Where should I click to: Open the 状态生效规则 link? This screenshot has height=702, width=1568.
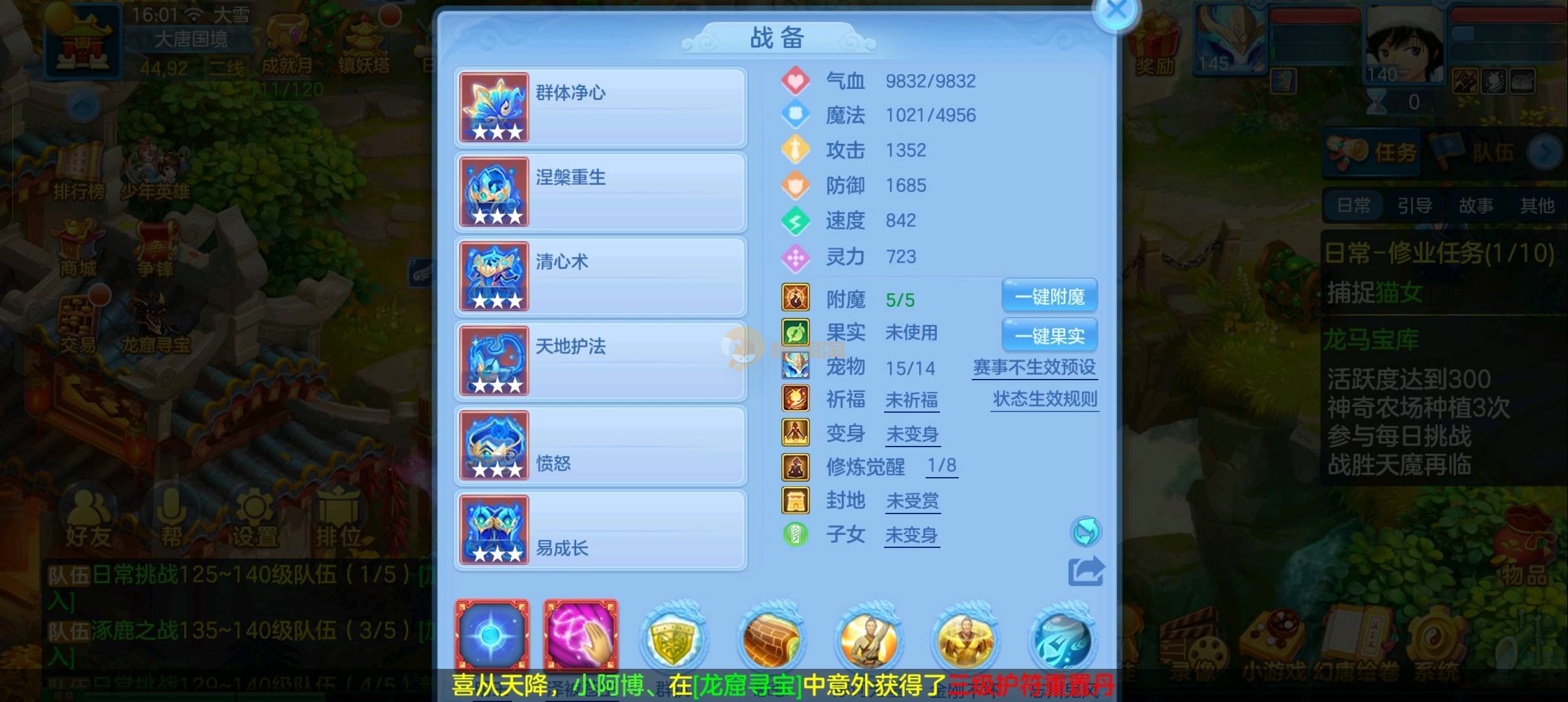tap(1044, 399)
